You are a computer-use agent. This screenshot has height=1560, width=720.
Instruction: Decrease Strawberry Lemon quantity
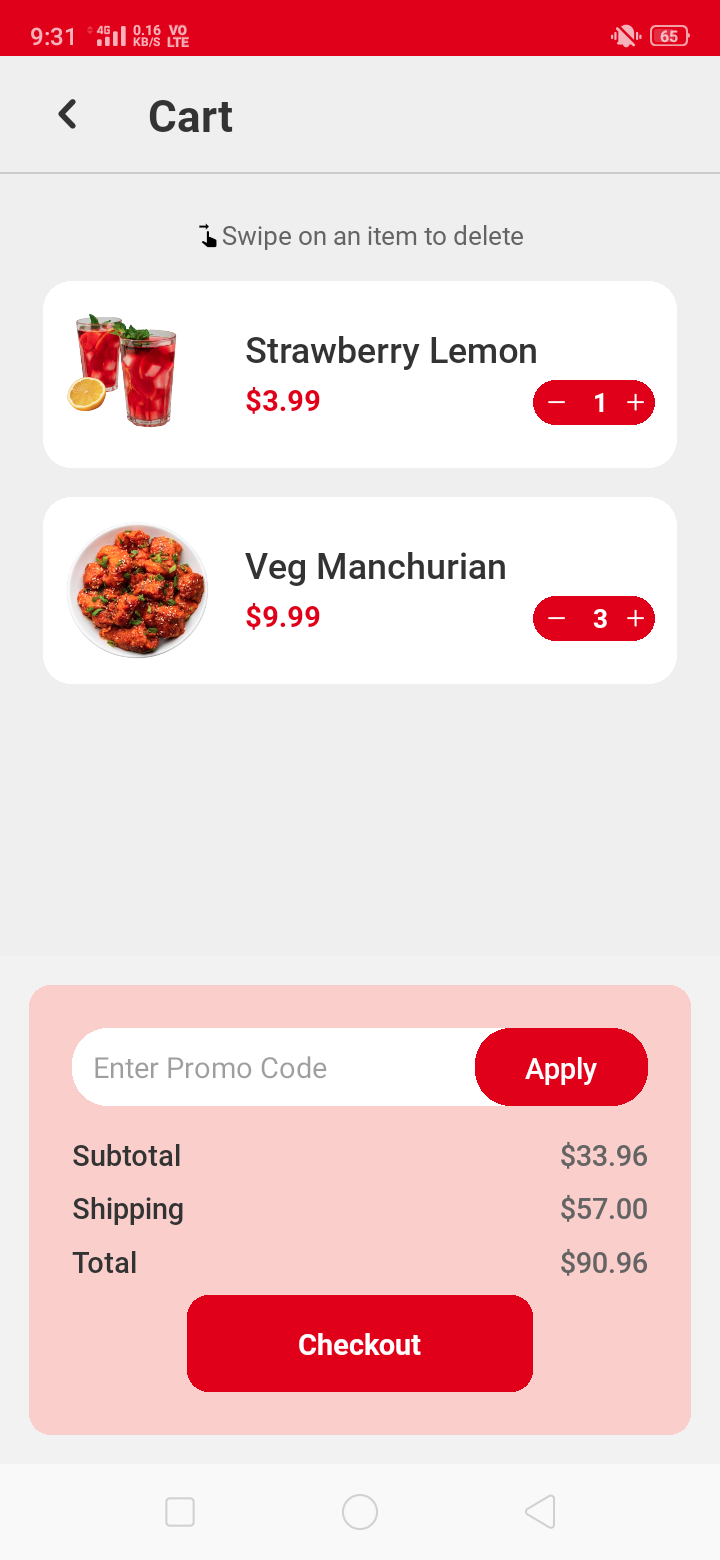click(x=557, y=403)
